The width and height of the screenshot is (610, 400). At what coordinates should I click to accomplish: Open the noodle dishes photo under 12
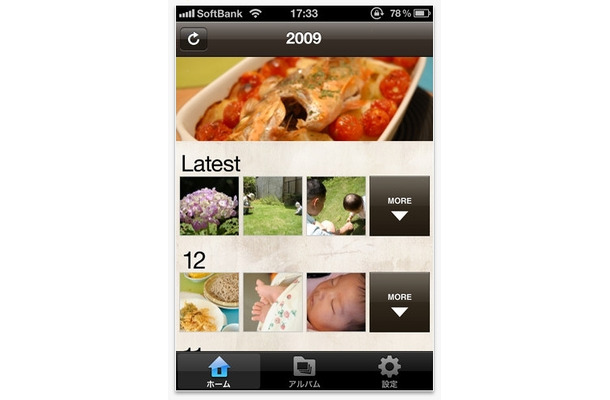pos(209,302)
